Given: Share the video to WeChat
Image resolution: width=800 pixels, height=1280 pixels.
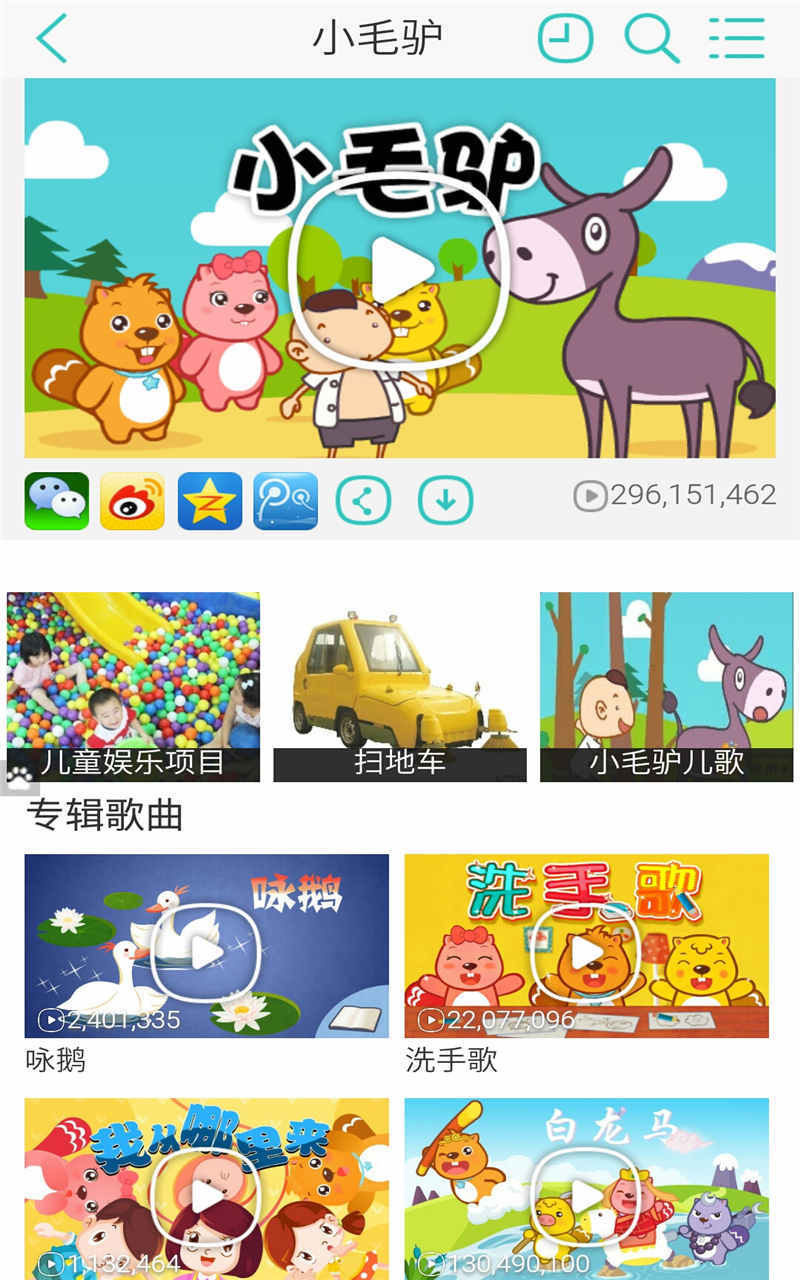Looking at the screenshot, I should click(57, 501).
